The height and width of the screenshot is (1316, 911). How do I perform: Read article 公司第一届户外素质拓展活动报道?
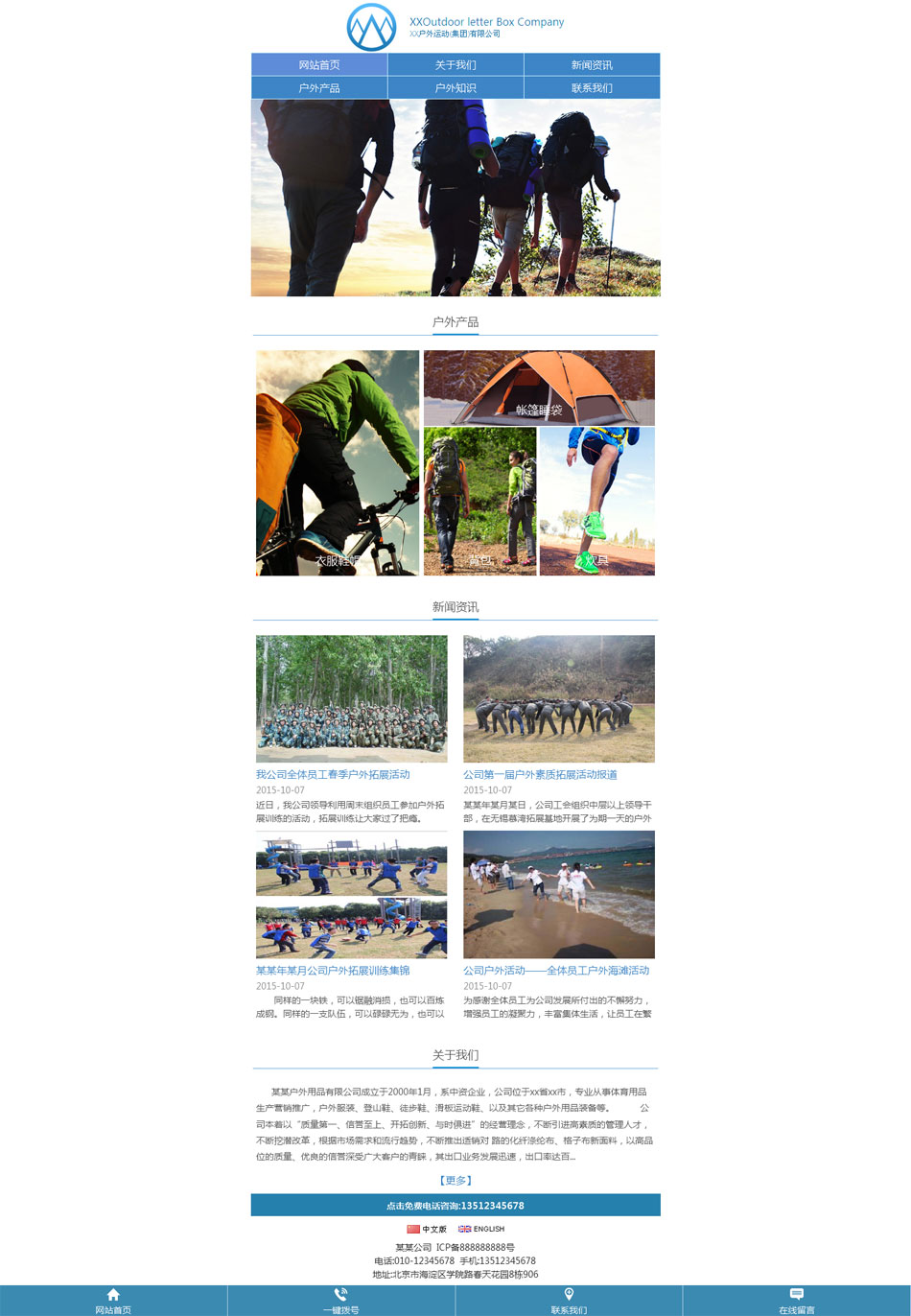(540, 774)
